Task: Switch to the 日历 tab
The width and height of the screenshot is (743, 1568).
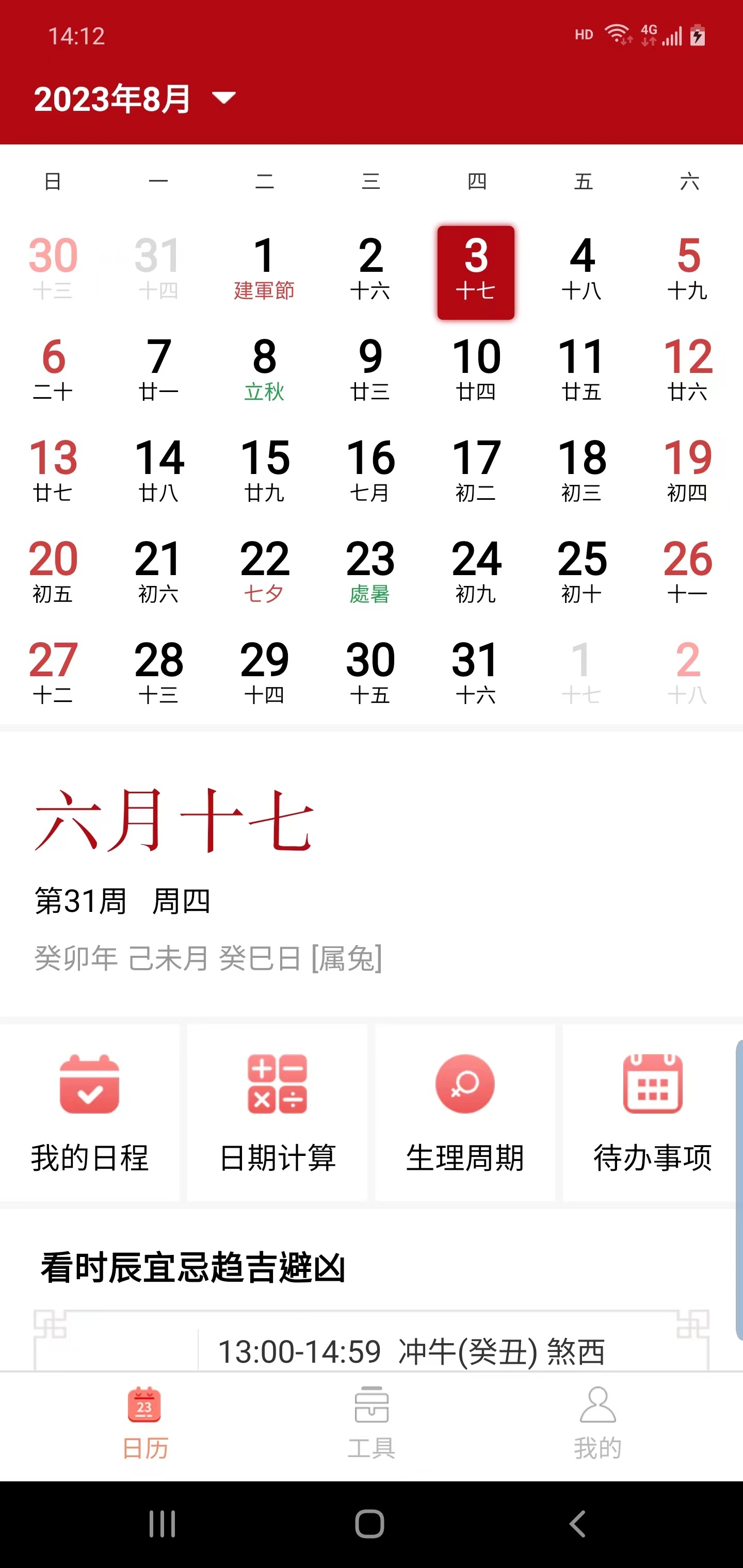Action: 145,1423
